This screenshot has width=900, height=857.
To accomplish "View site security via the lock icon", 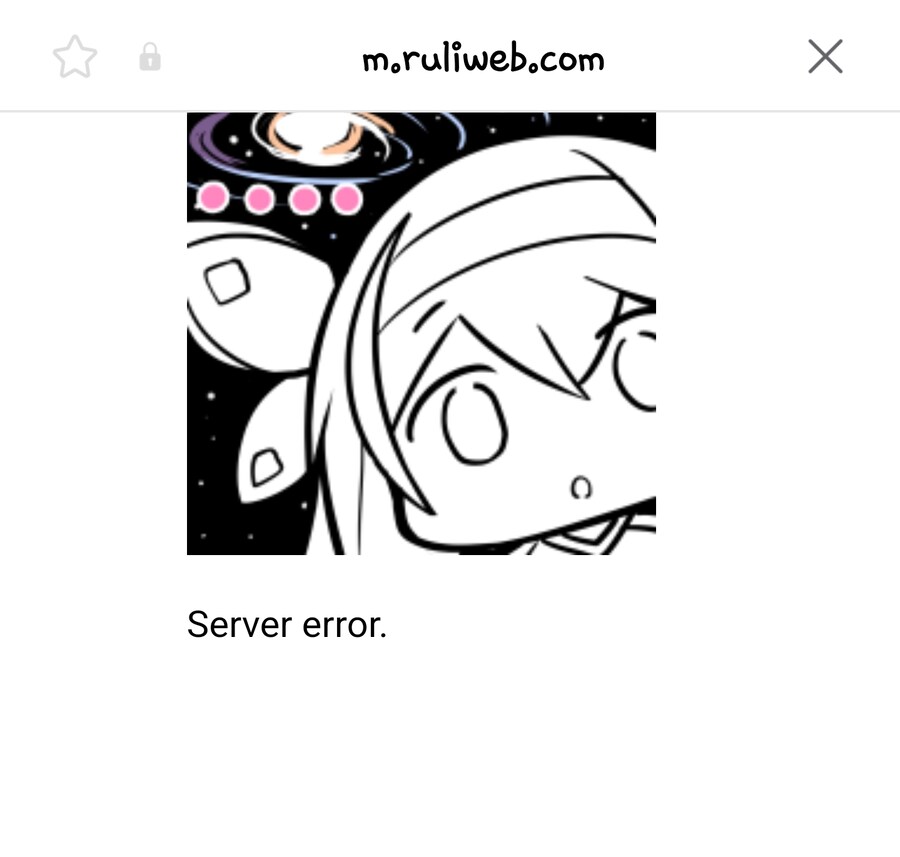I will (x=150, y=57).
